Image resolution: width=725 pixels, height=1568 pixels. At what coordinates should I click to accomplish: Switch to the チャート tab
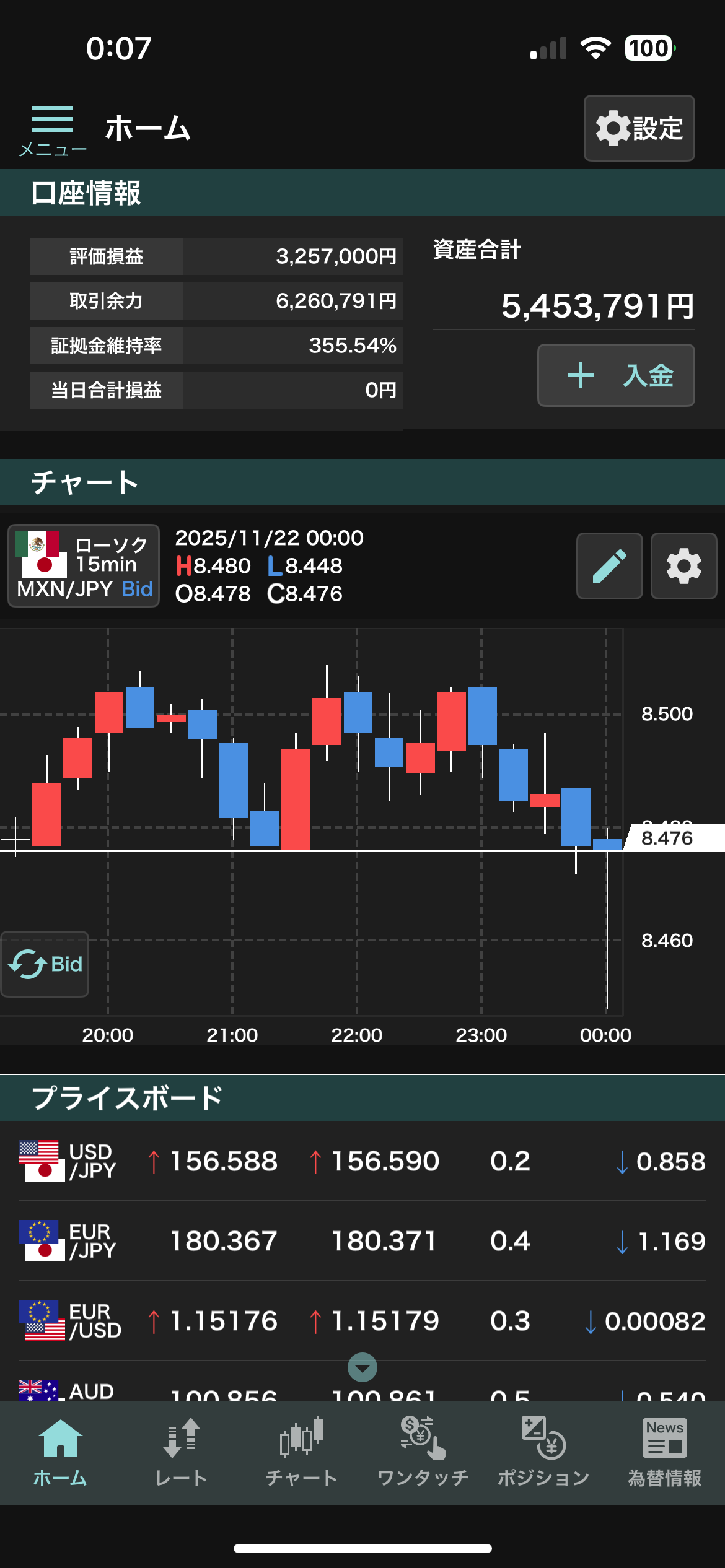coord(302,1452)
